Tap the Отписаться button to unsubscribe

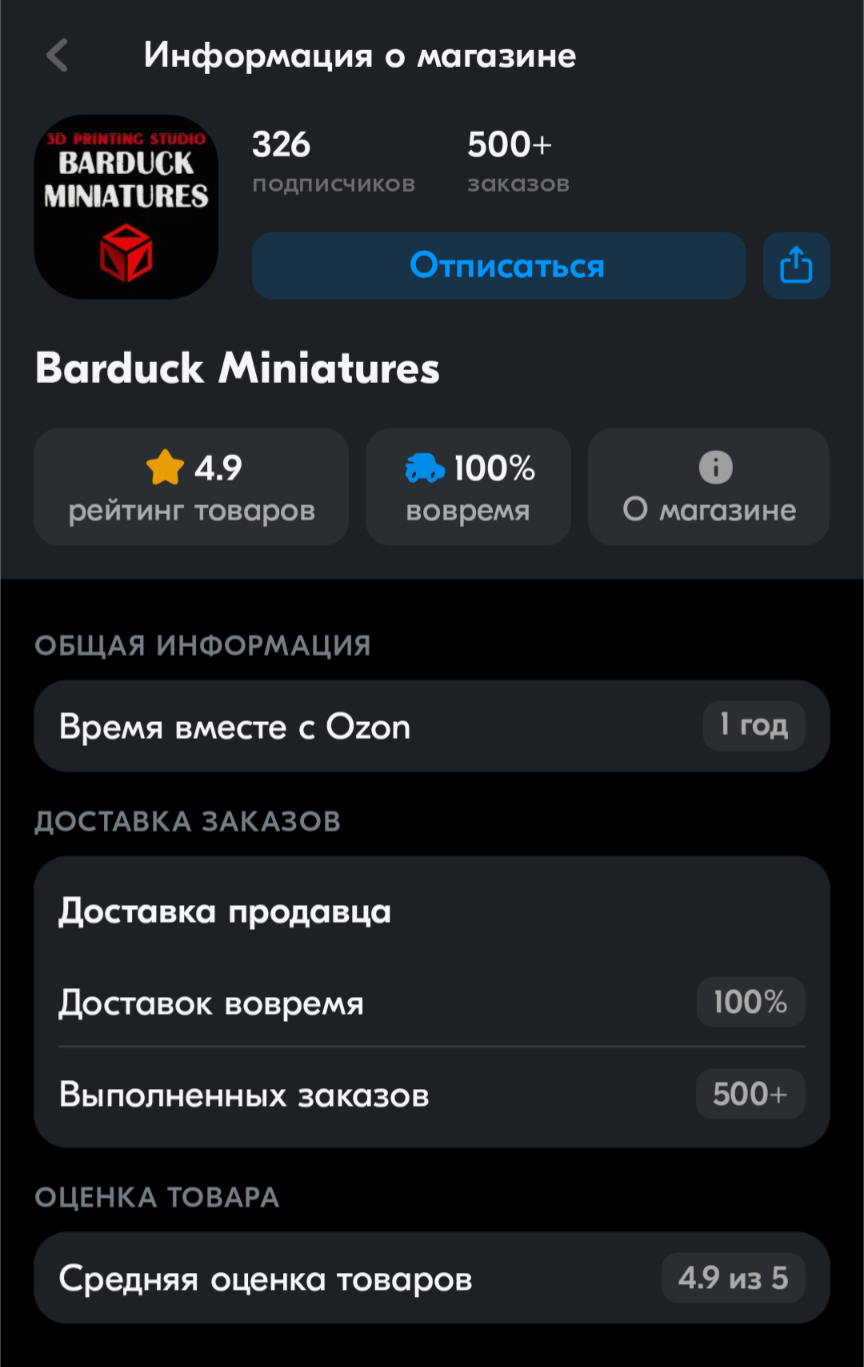(x=498, y=266)
